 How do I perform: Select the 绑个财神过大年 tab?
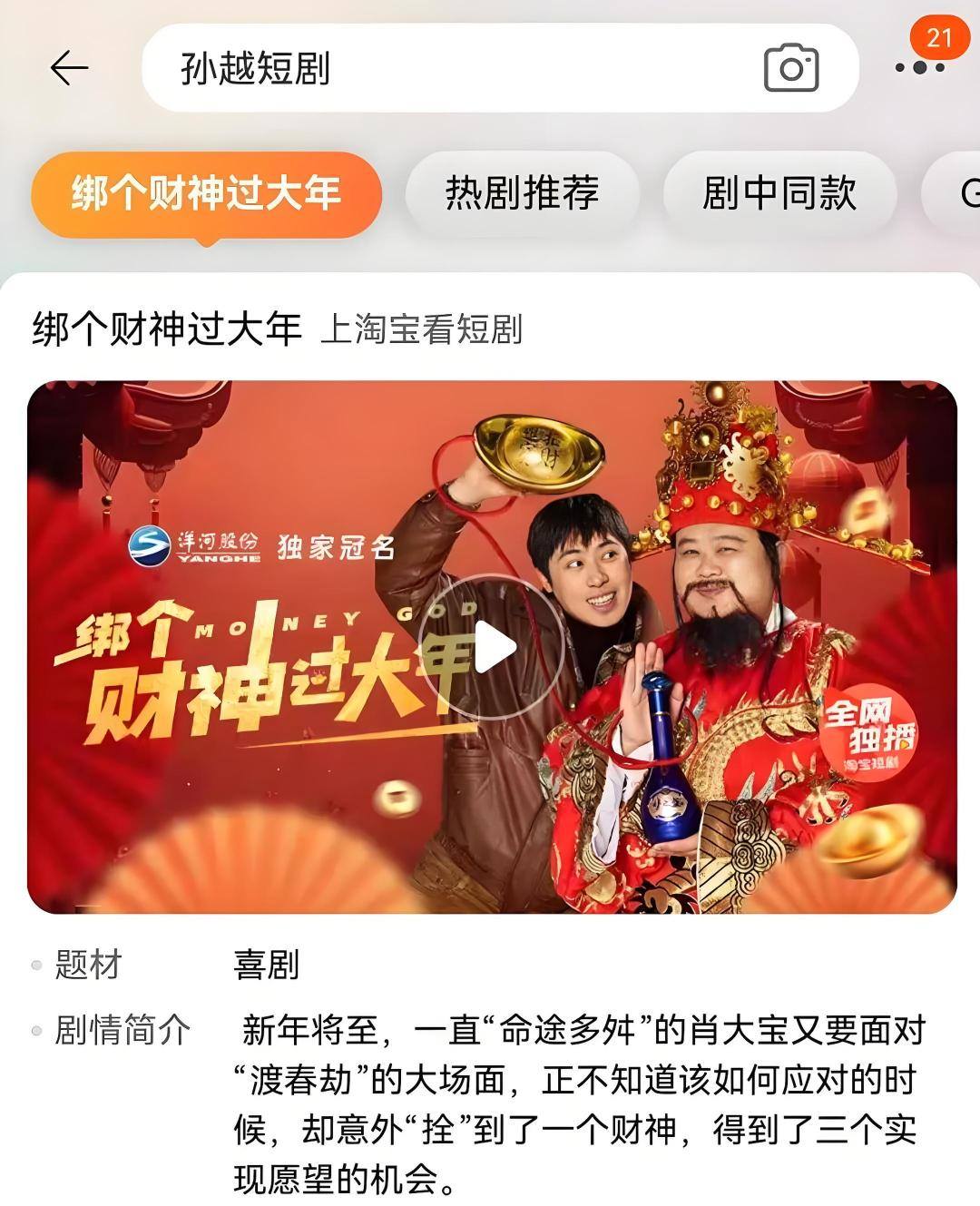(206, 193)
